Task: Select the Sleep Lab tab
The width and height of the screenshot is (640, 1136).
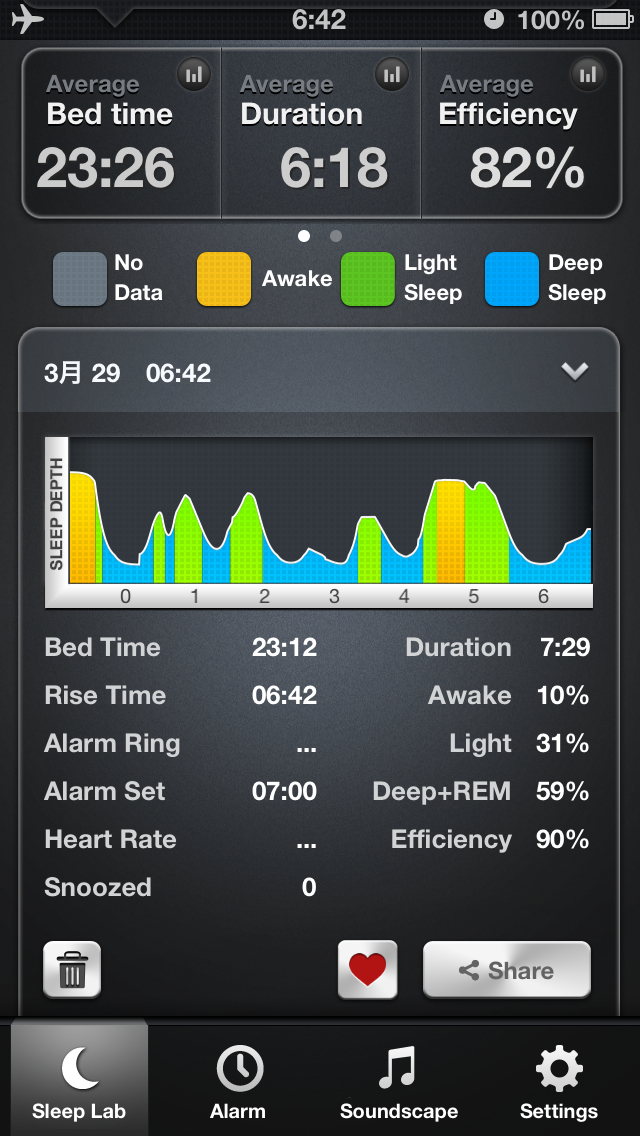Action: point(79,1079)
